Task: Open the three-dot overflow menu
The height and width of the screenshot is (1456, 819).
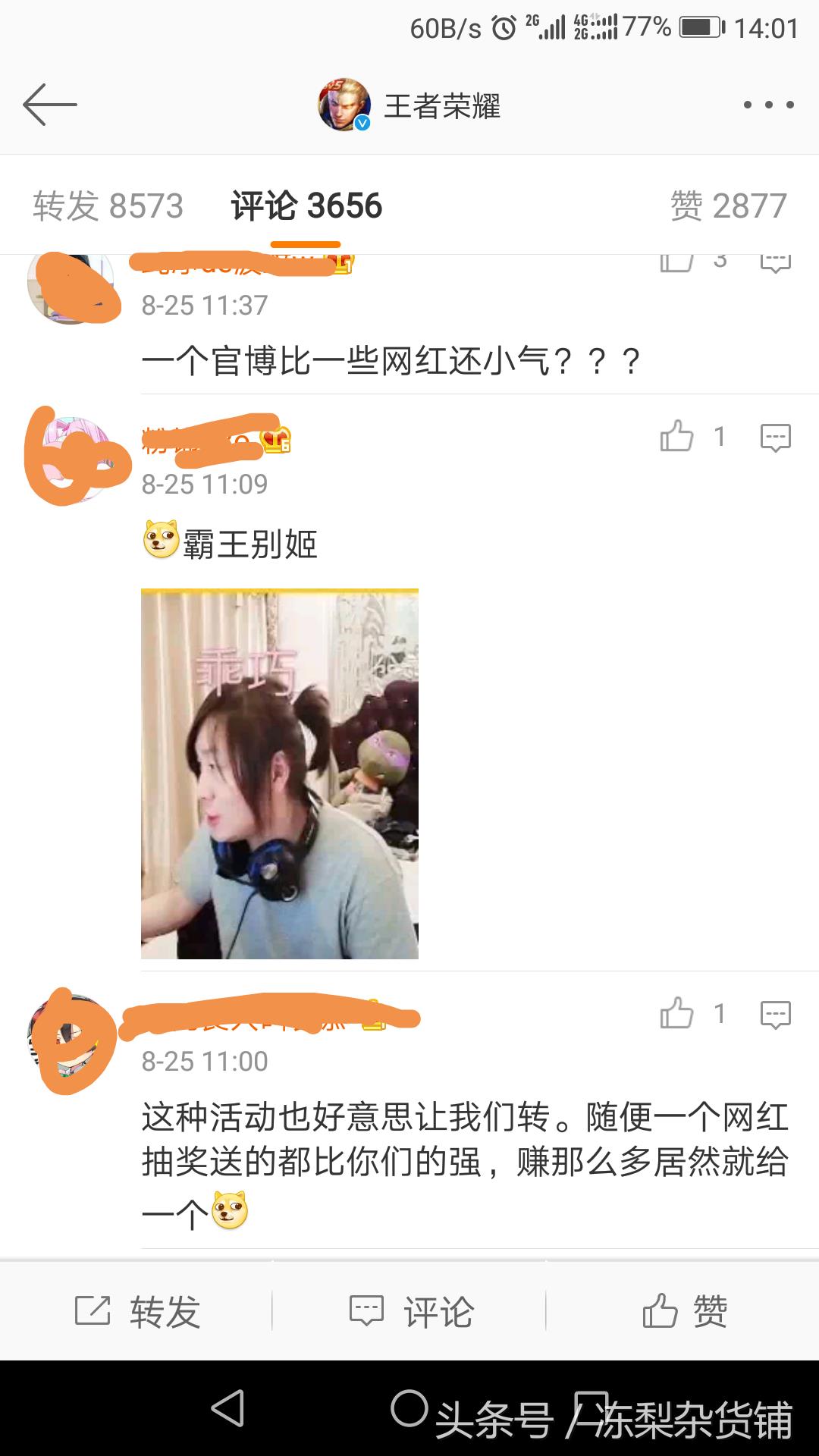Action: pos(768,105)
